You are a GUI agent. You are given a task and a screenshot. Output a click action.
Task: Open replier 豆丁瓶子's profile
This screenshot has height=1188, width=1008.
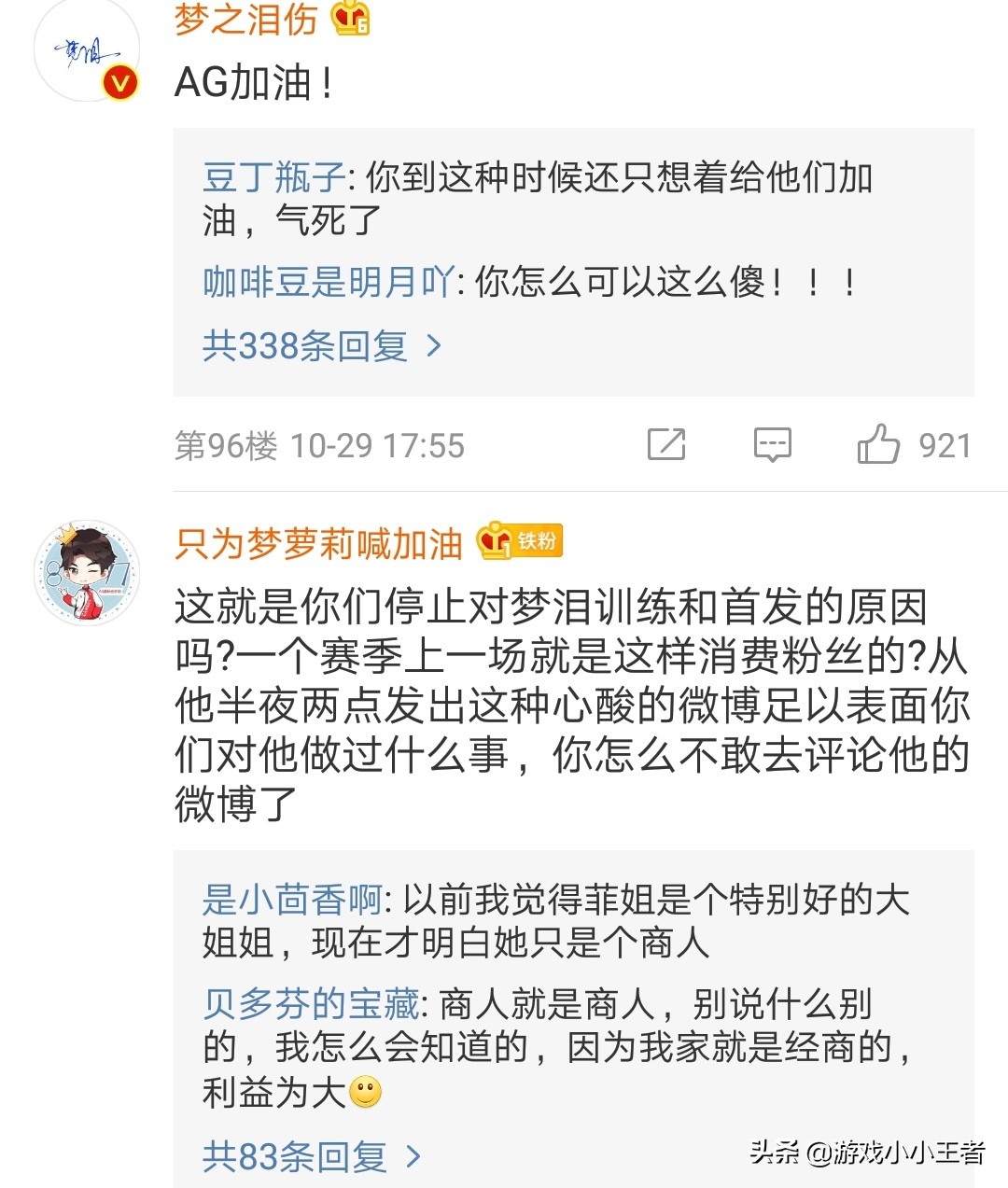pyautogui.click(x=273, y=177)
